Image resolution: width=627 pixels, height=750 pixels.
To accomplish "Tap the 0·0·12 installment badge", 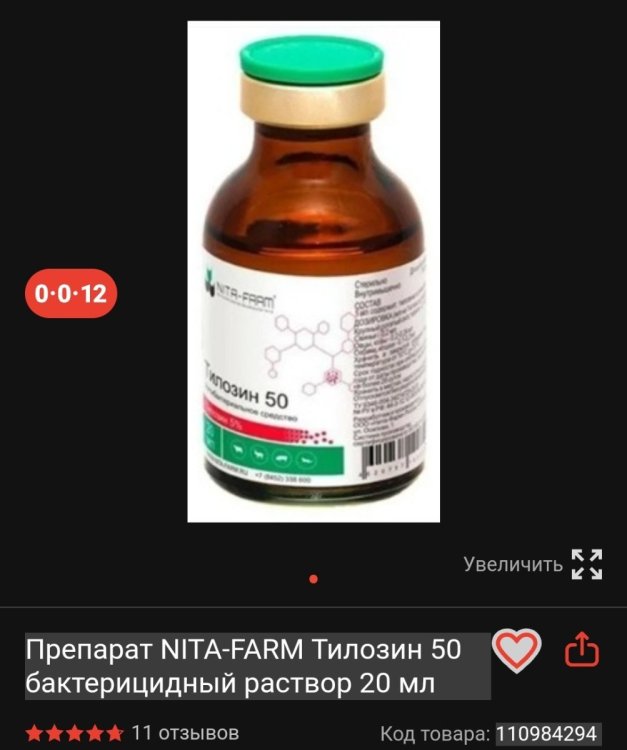I will point(70,294).
